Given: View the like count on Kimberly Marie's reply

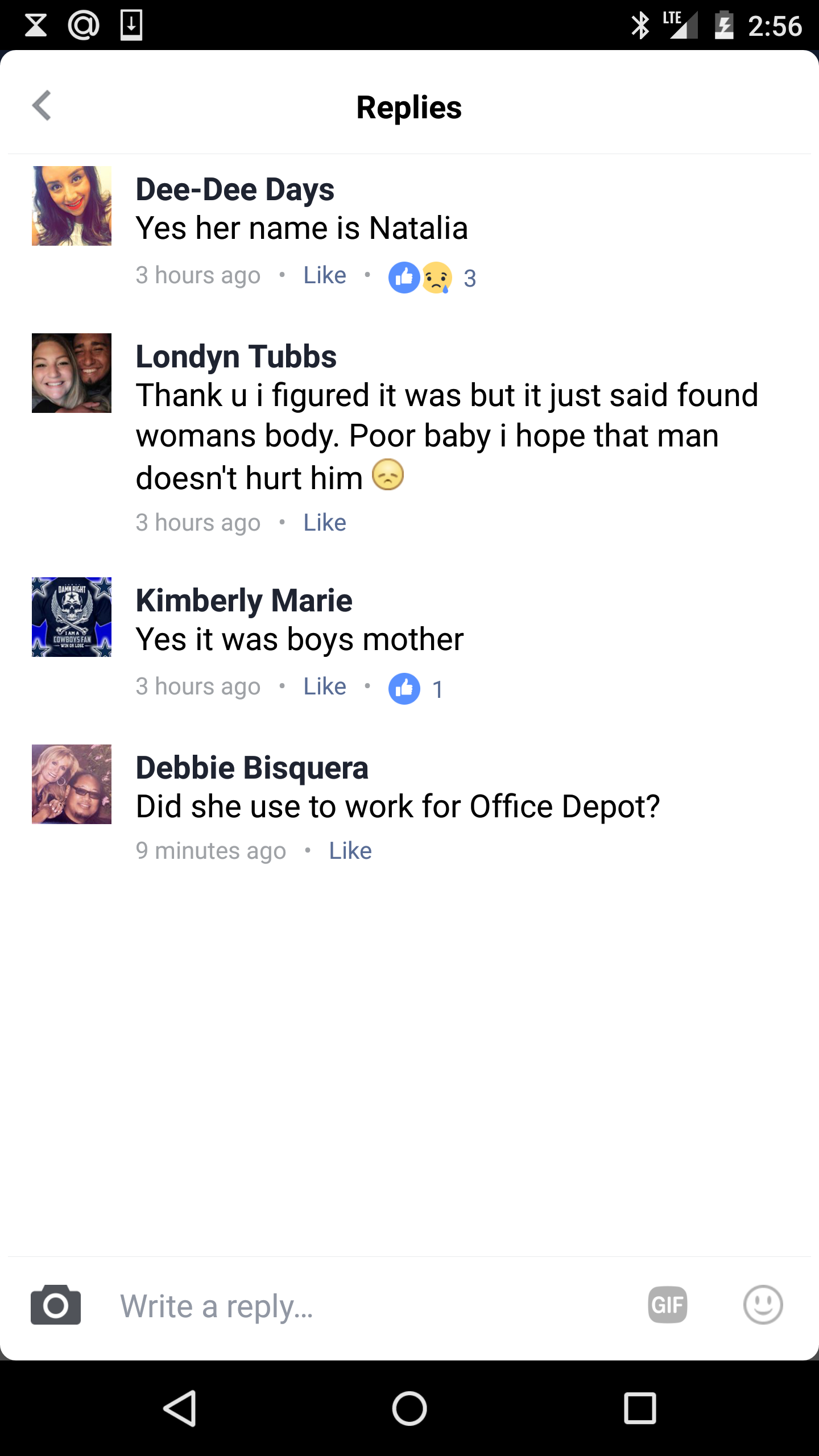Looking at the screenshot, I should (x=416, y=689).
